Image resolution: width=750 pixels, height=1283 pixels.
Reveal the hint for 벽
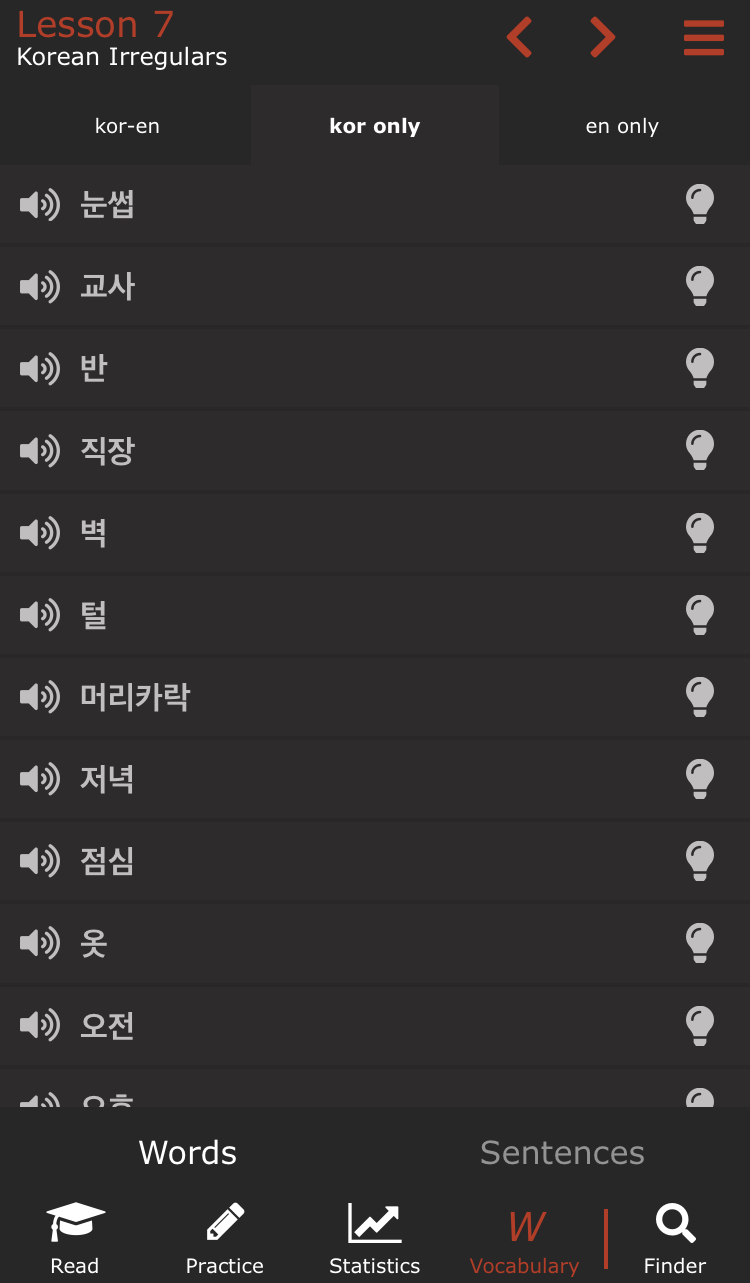[x=700, y=533]
